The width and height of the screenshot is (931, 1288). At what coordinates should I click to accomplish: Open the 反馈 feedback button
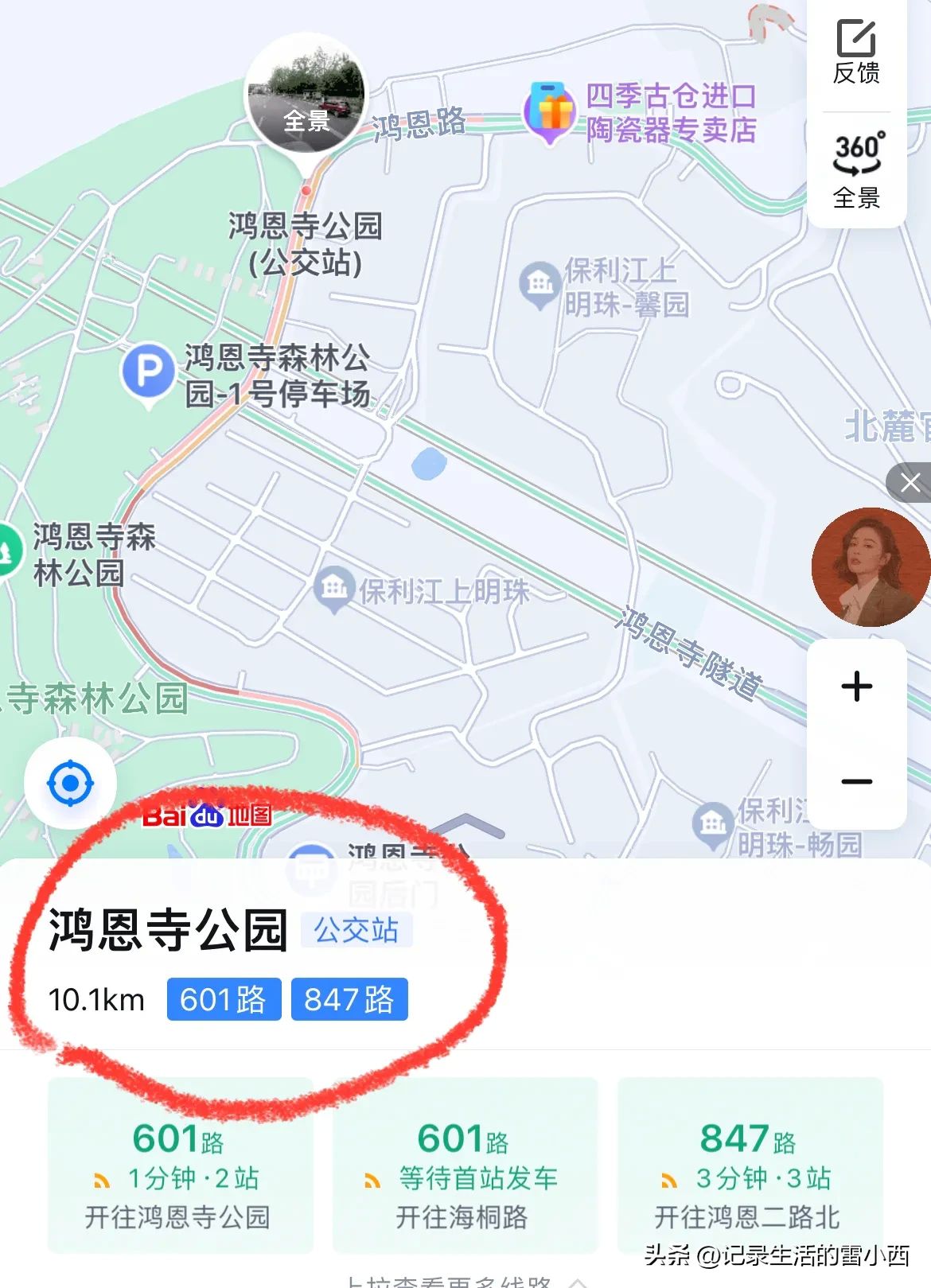[856, 53]
